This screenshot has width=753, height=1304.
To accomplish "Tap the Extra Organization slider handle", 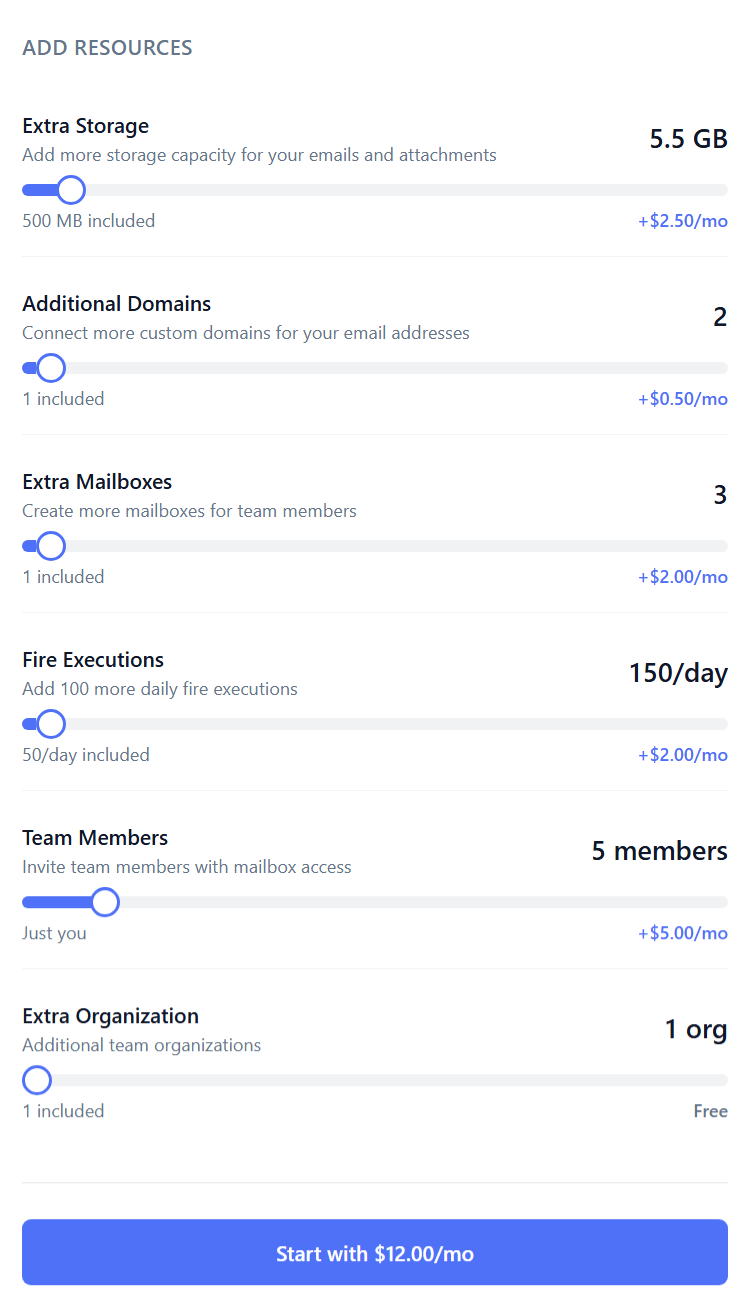I will pyautogui.click(x=37, y=1080).
